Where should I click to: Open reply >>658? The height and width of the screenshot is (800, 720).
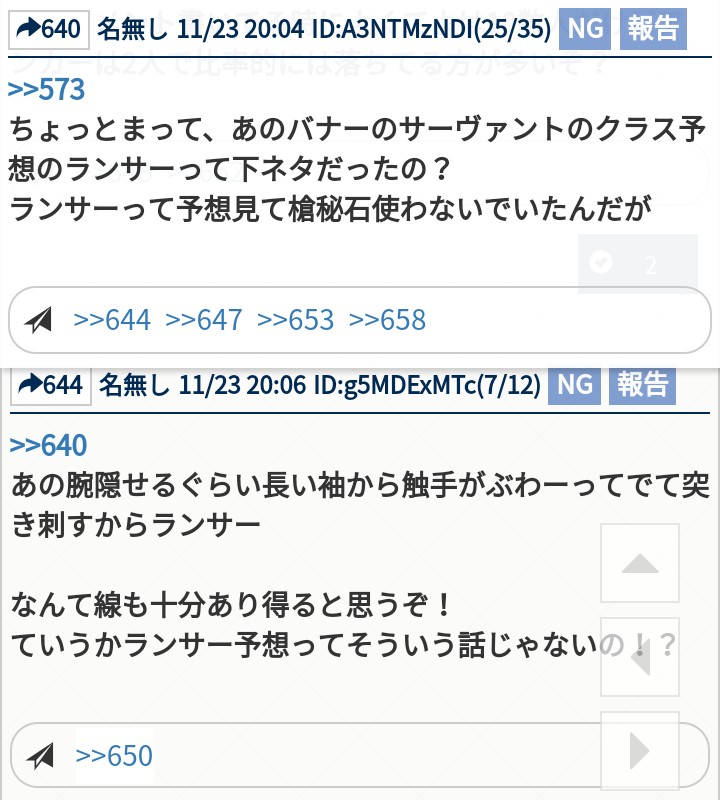pos(387,320)
